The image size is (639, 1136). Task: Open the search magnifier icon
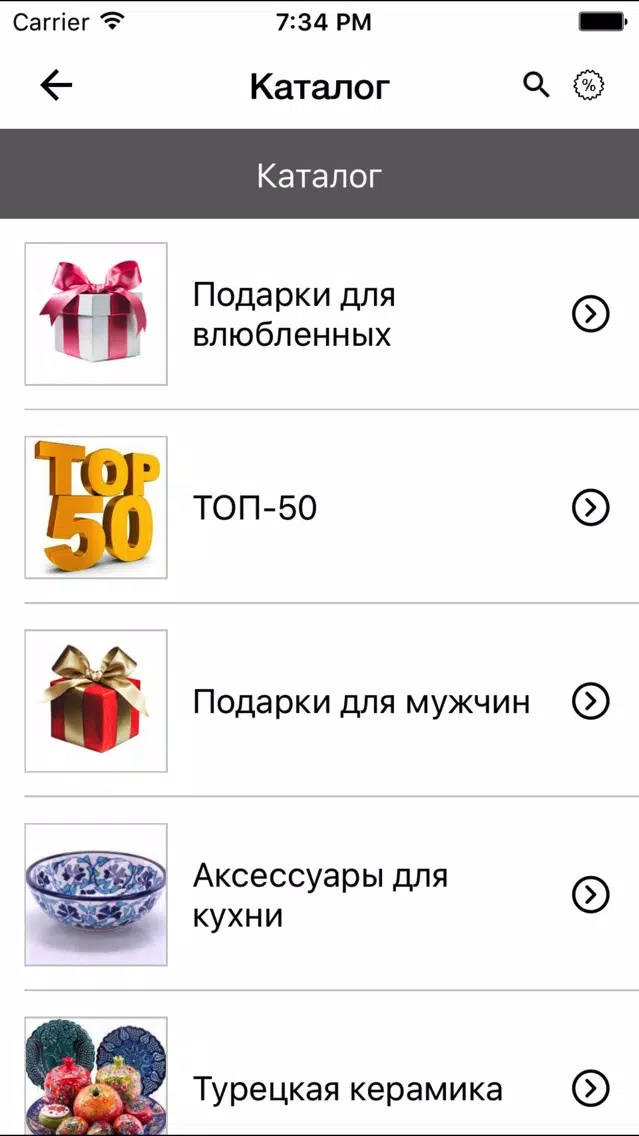pyautogui.click(x=536, y=85)
